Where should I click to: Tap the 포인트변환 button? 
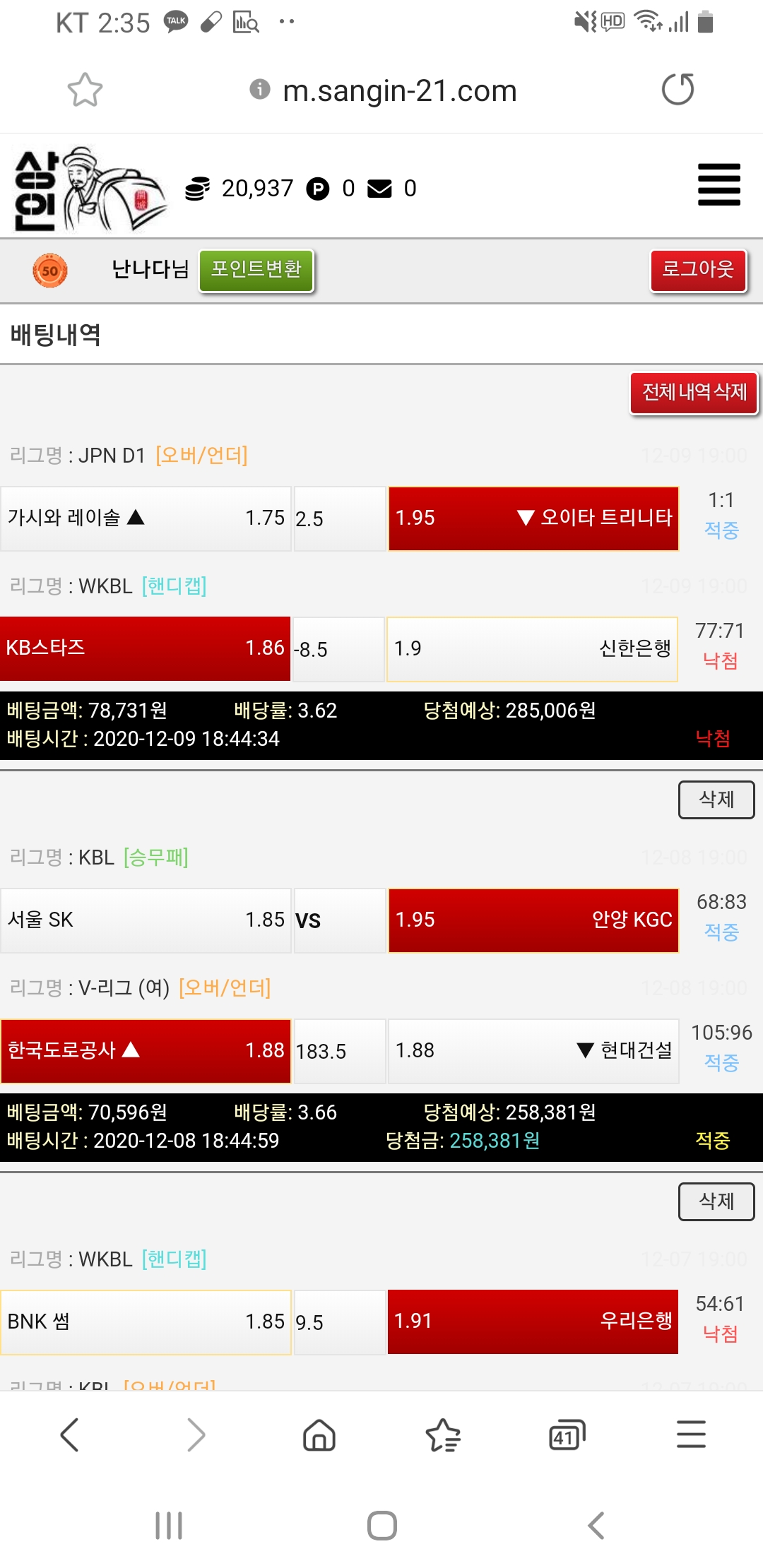click(256, 270)
